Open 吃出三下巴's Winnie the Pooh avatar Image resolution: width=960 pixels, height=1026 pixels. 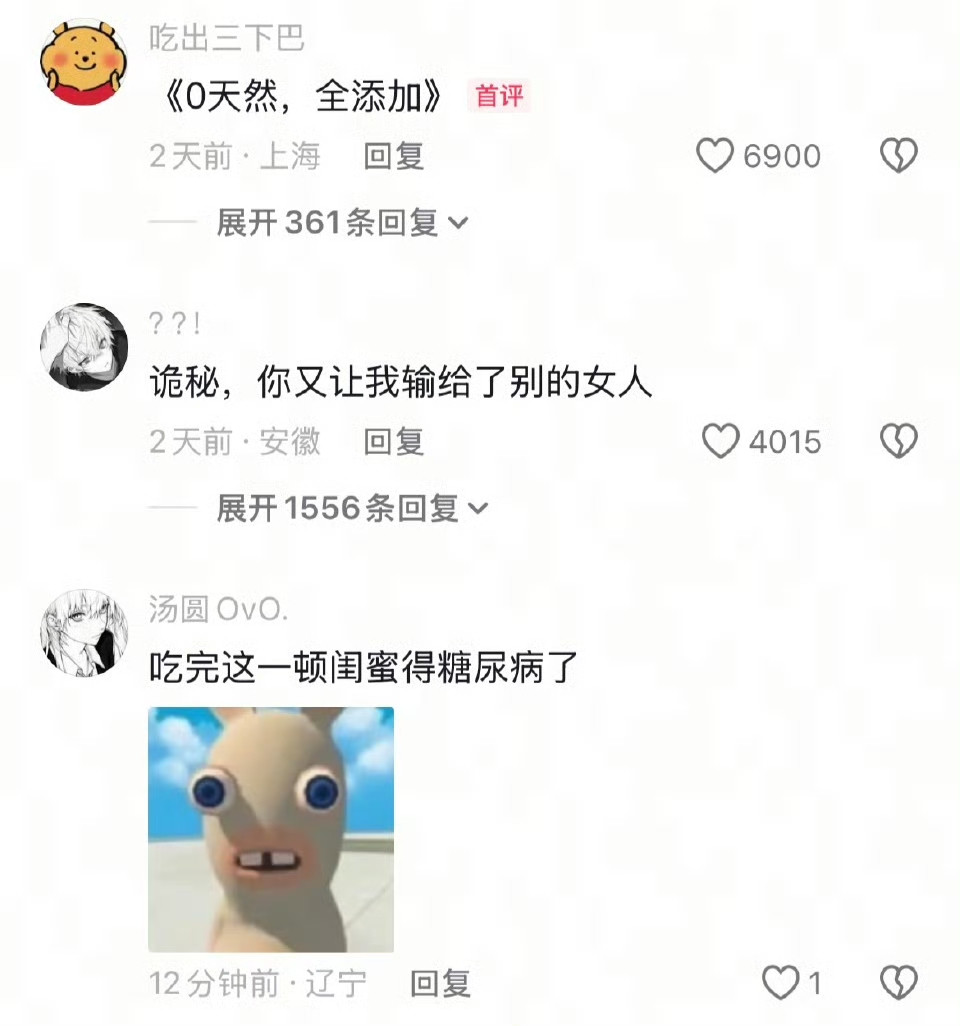coord(84,63)
